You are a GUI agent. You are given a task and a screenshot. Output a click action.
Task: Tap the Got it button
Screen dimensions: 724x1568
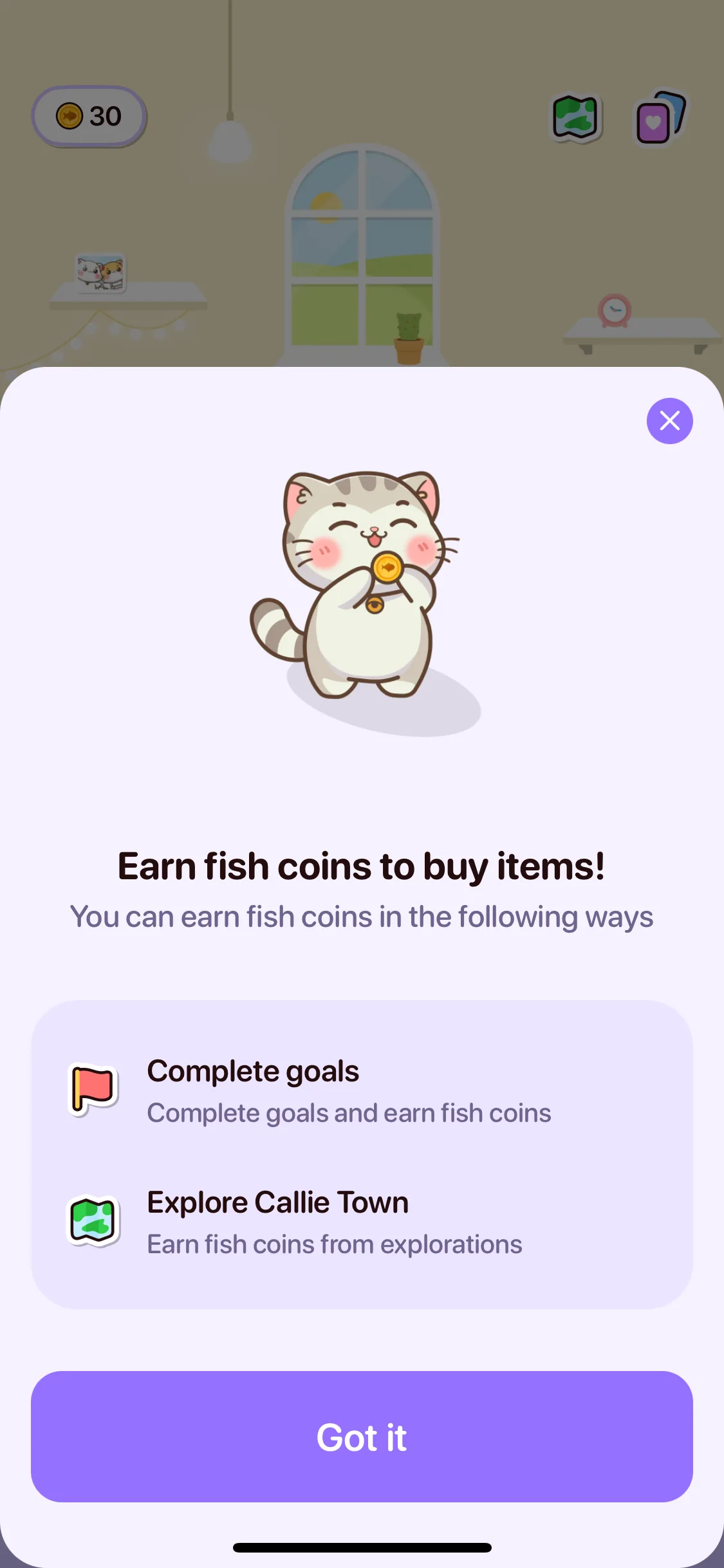pos(362,1437)
